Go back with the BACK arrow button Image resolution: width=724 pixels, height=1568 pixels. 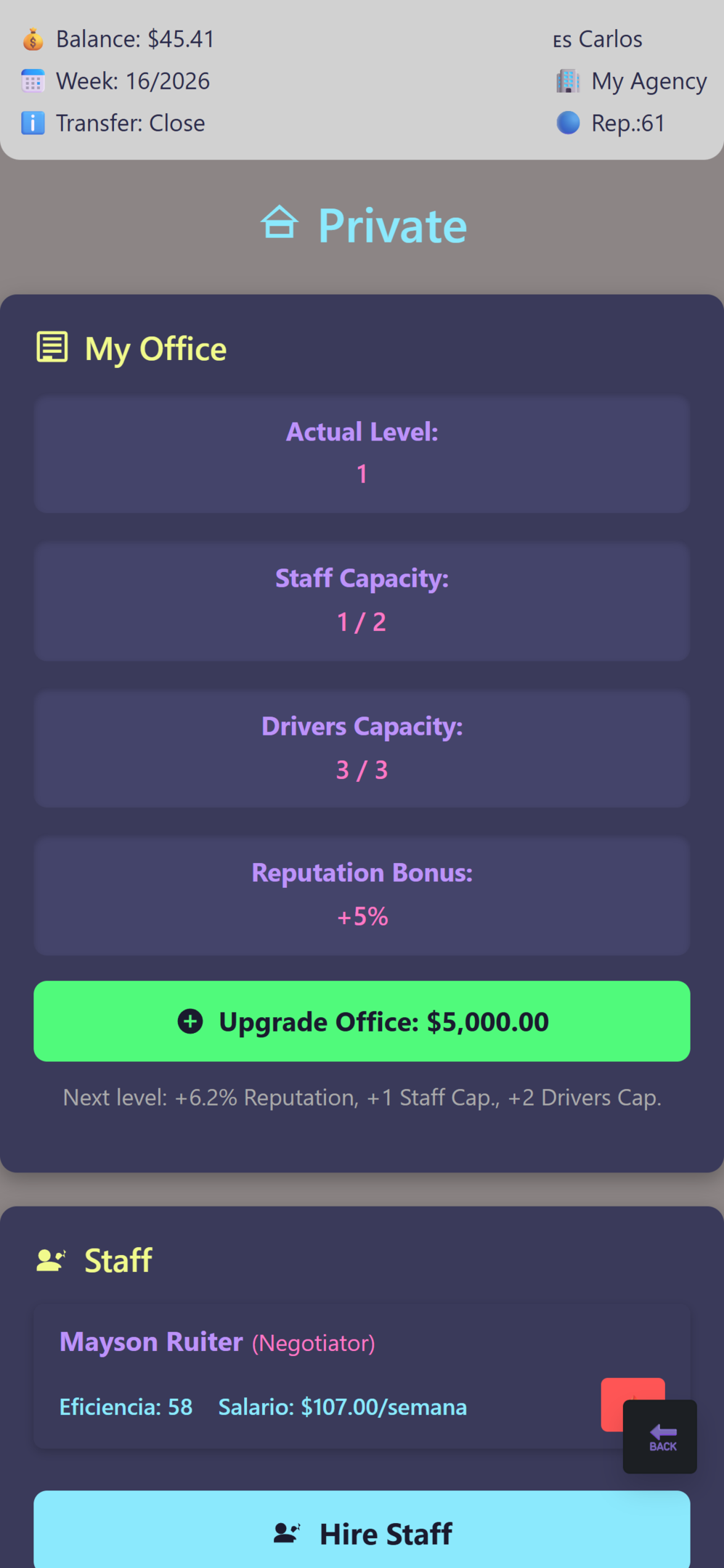point(660,1437)
